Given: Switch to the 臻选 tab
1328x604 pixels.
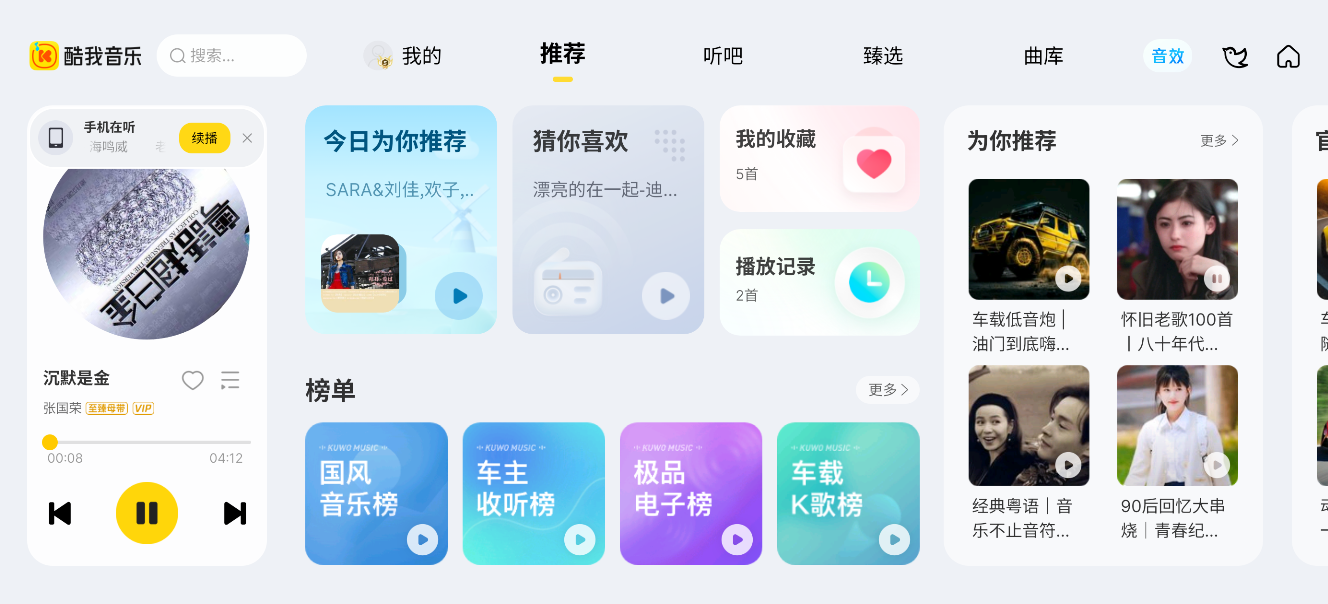Looking at the screenshot, I should tap(883, 56).
